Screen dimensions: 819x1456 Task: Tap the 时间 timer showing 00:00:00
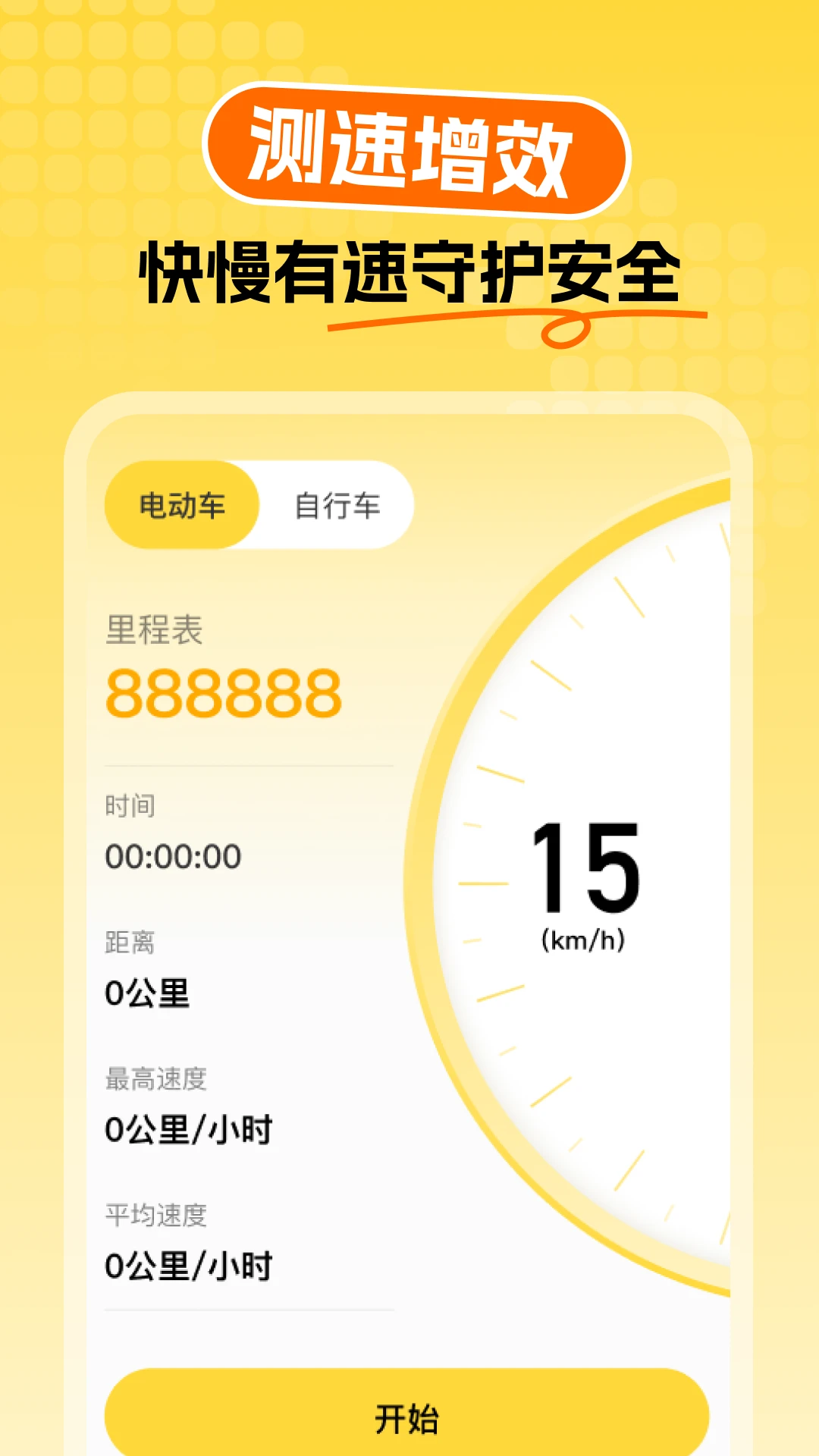point(173,854)
